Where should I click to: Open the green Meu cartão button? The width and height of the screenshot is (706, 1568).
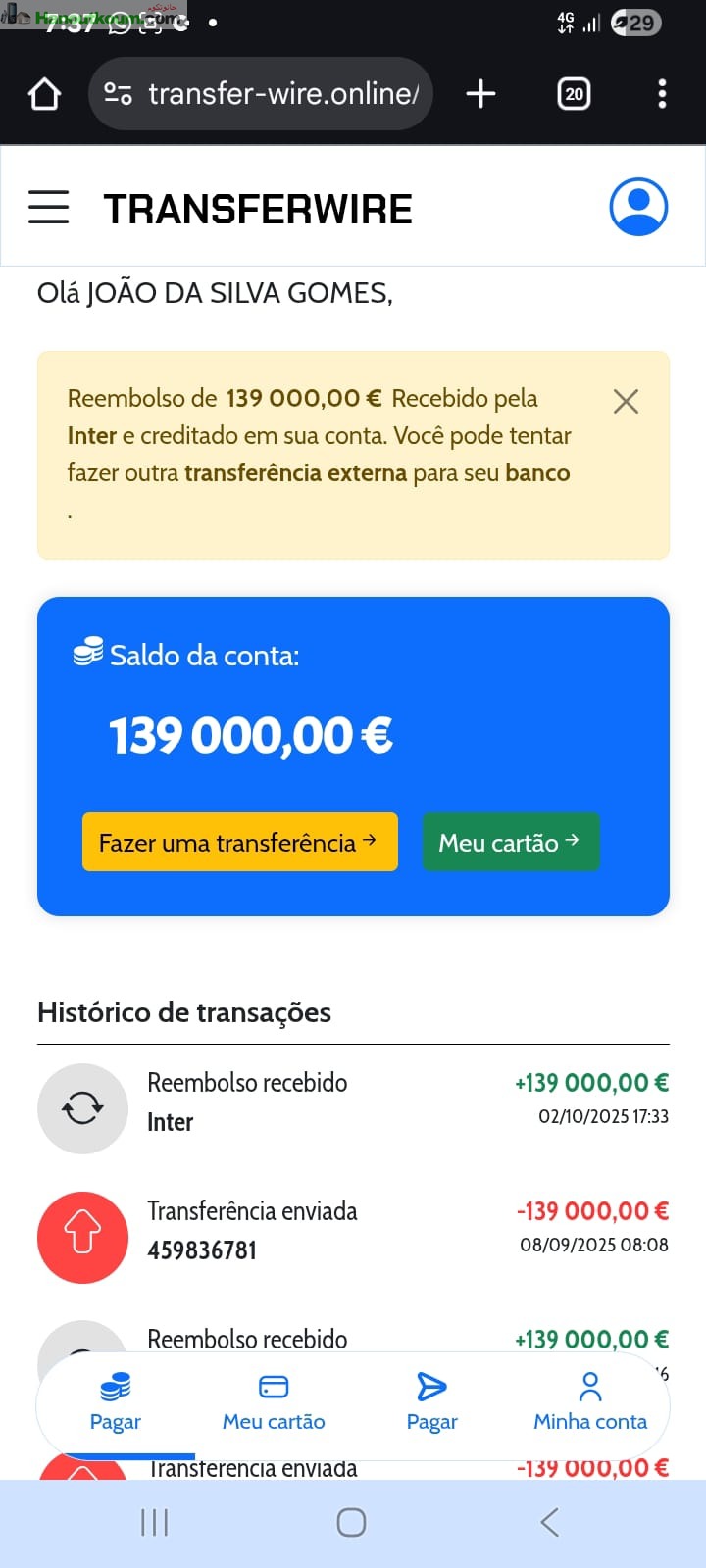(x=510, y=842)
